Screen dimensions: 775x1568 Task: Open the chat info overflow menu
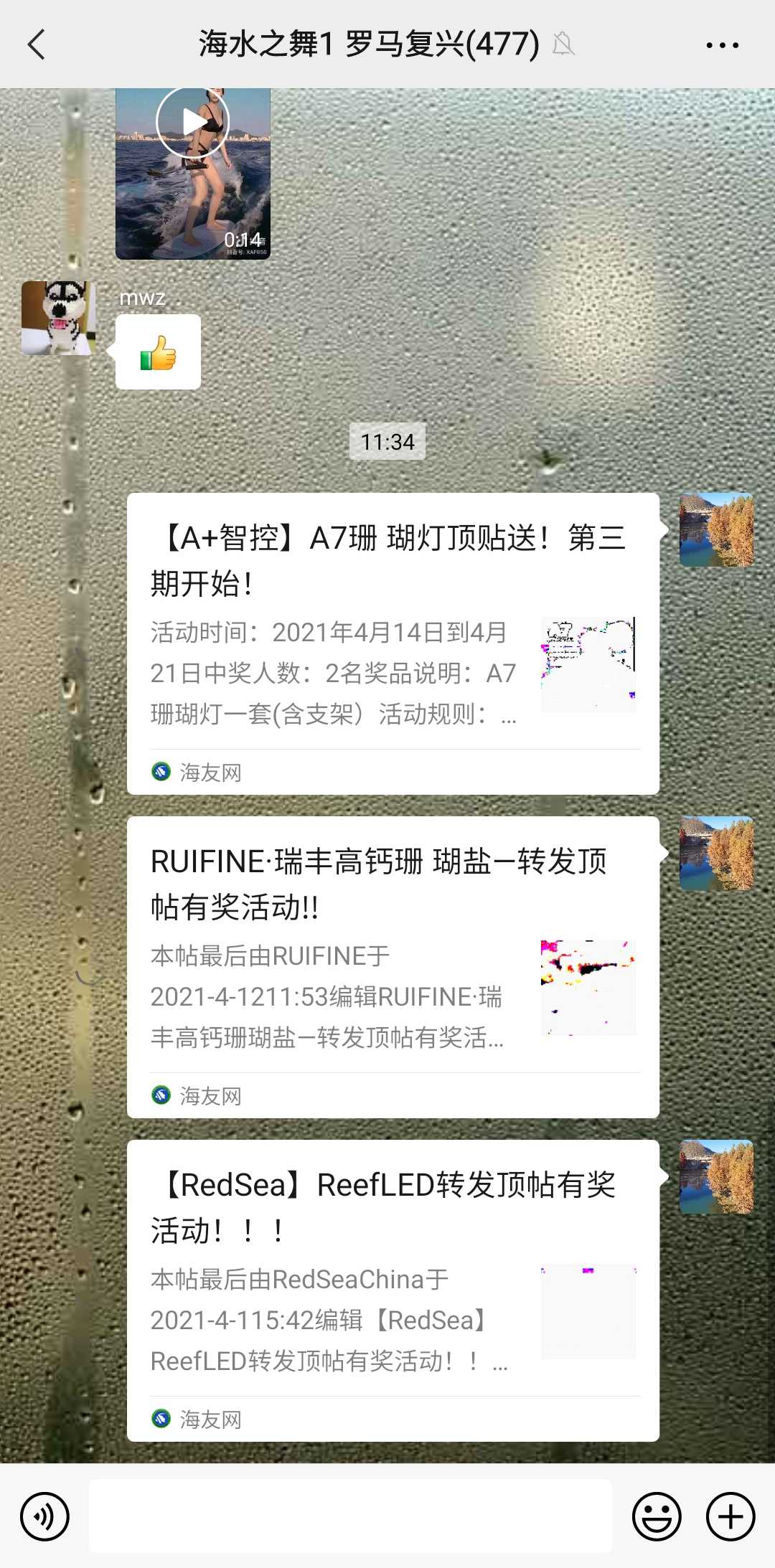(x=722, y=44)
